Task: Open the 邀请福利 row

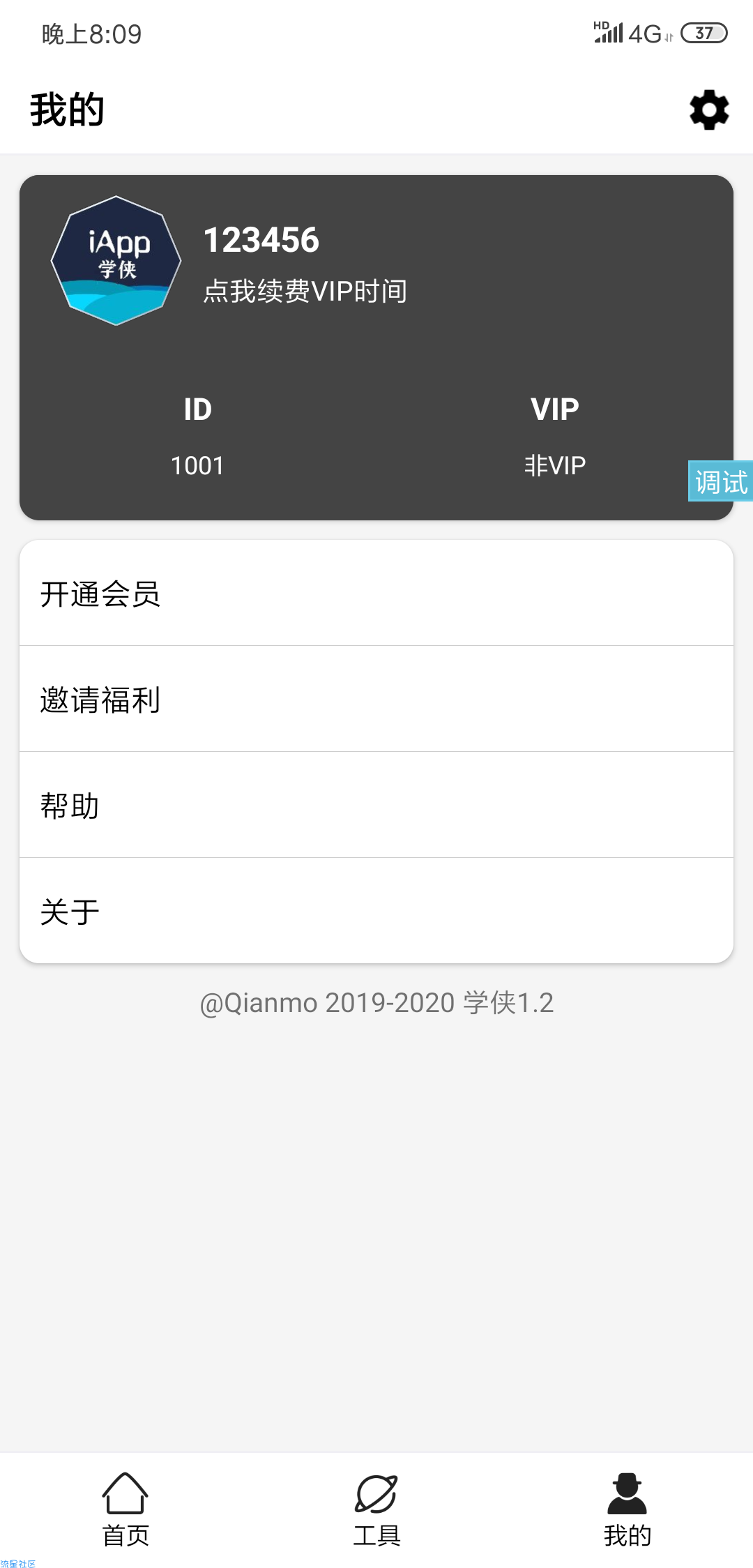Action: coord(376,699)
